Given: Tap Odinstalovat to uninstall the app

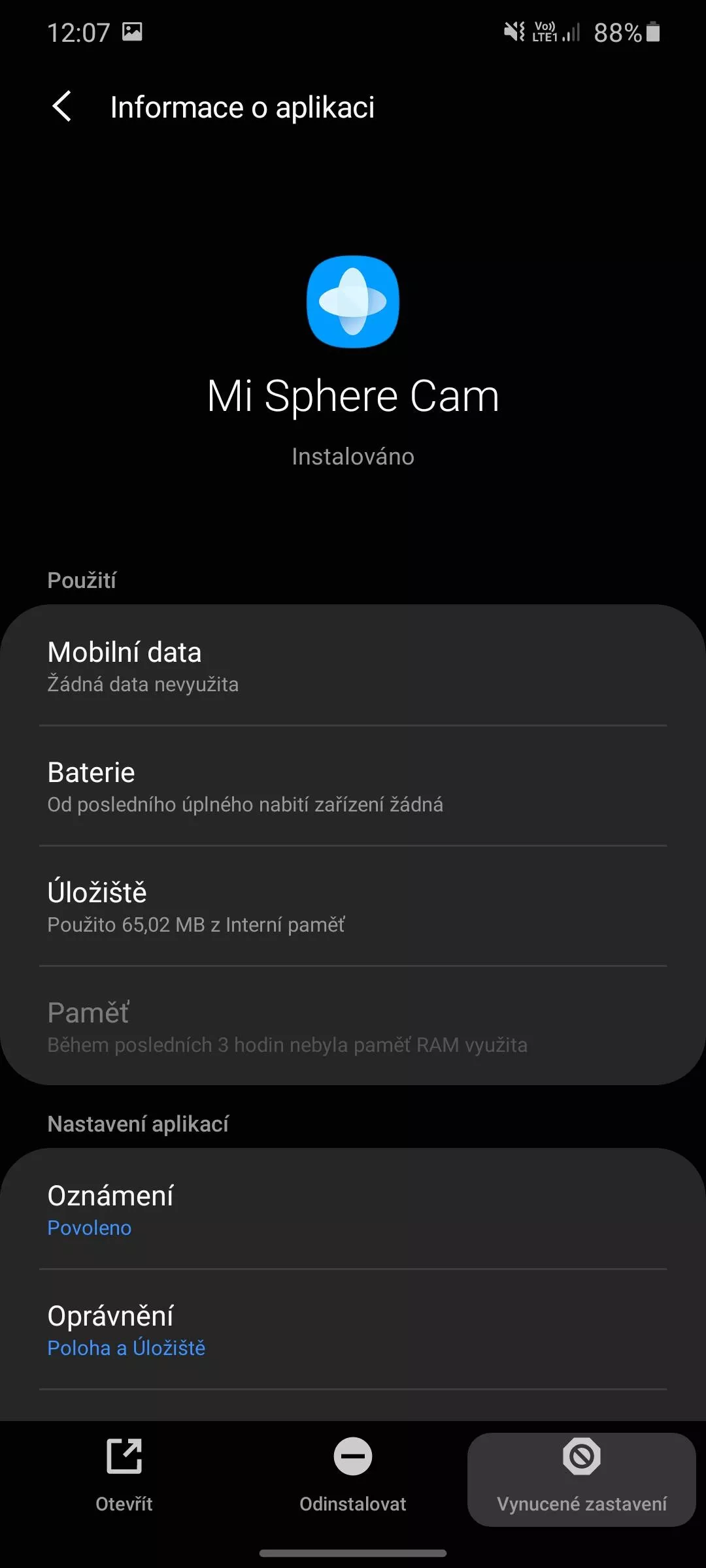Looking at the screenshot, I should (353, 1478).
